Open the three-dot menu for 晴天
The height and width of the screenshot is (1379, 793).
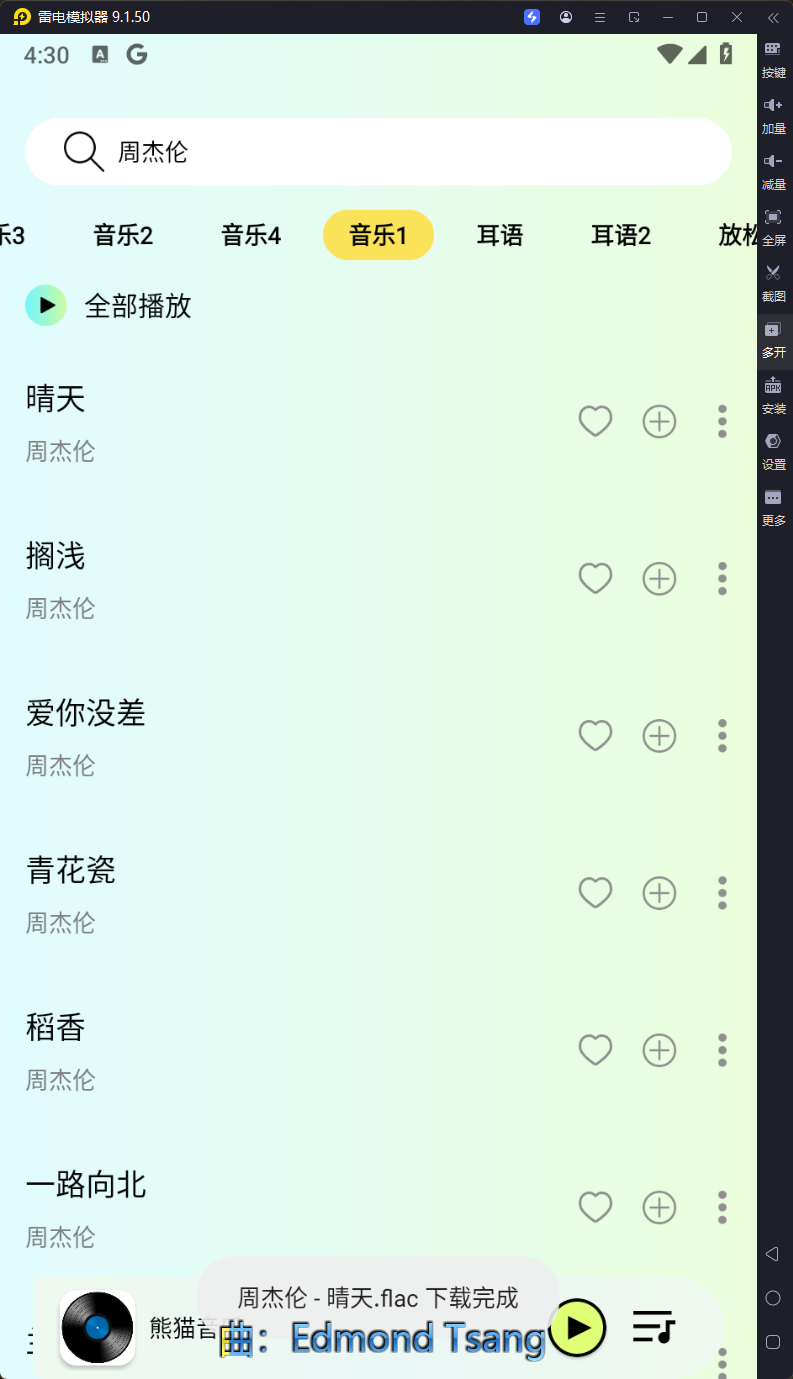(x=722, y=421)
